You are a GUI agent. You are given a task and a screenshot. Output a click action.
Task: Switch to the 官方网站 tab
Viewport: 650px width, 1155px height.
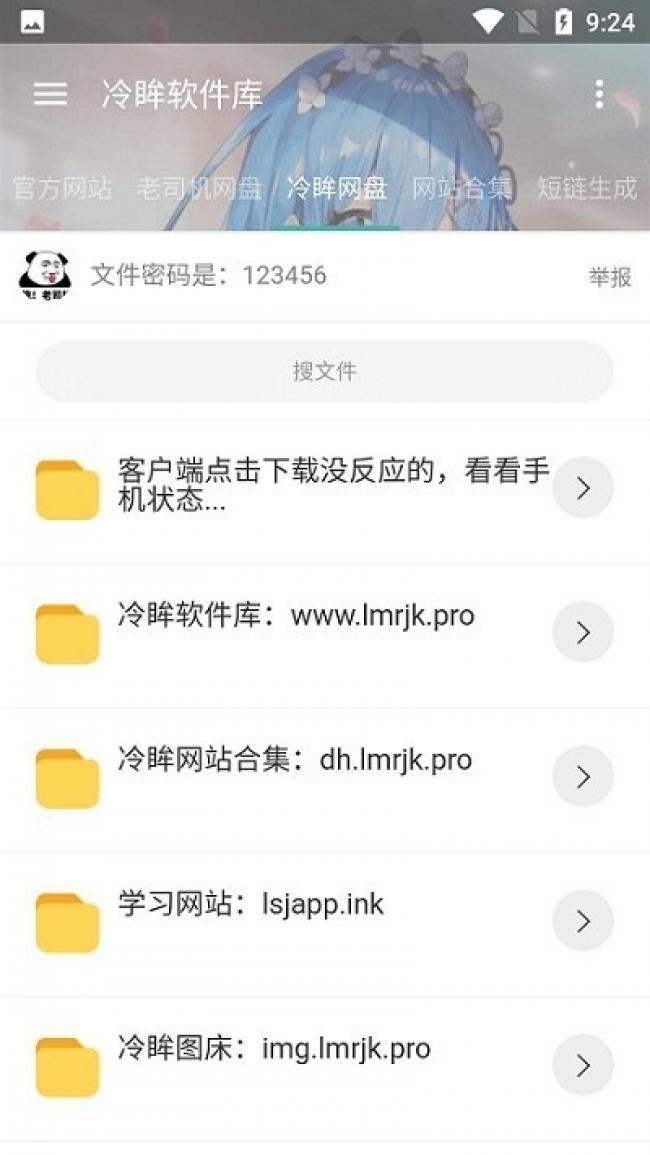63,189
